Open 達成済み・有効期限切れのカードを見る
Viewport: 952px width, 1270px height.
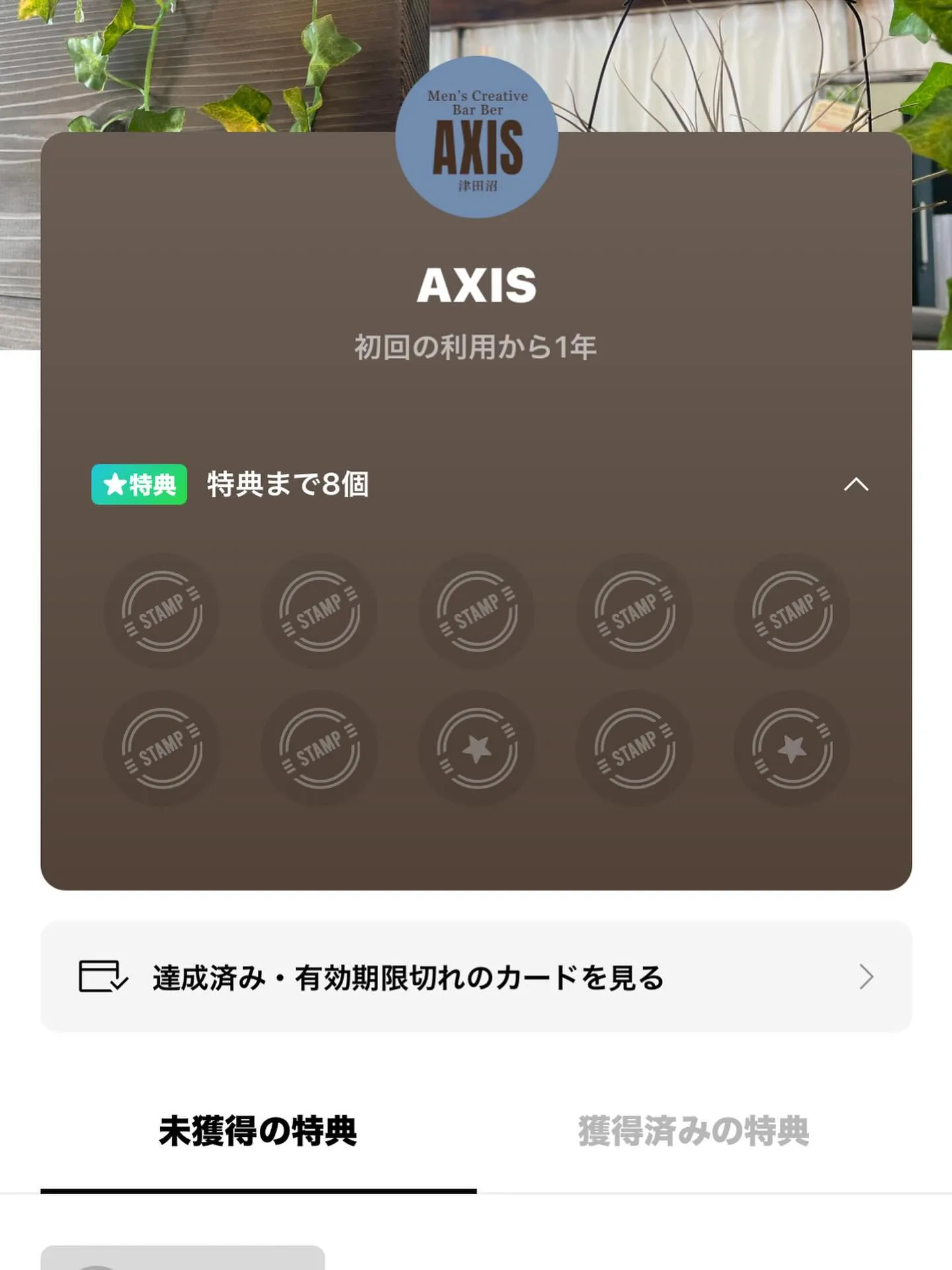[476, 977]
